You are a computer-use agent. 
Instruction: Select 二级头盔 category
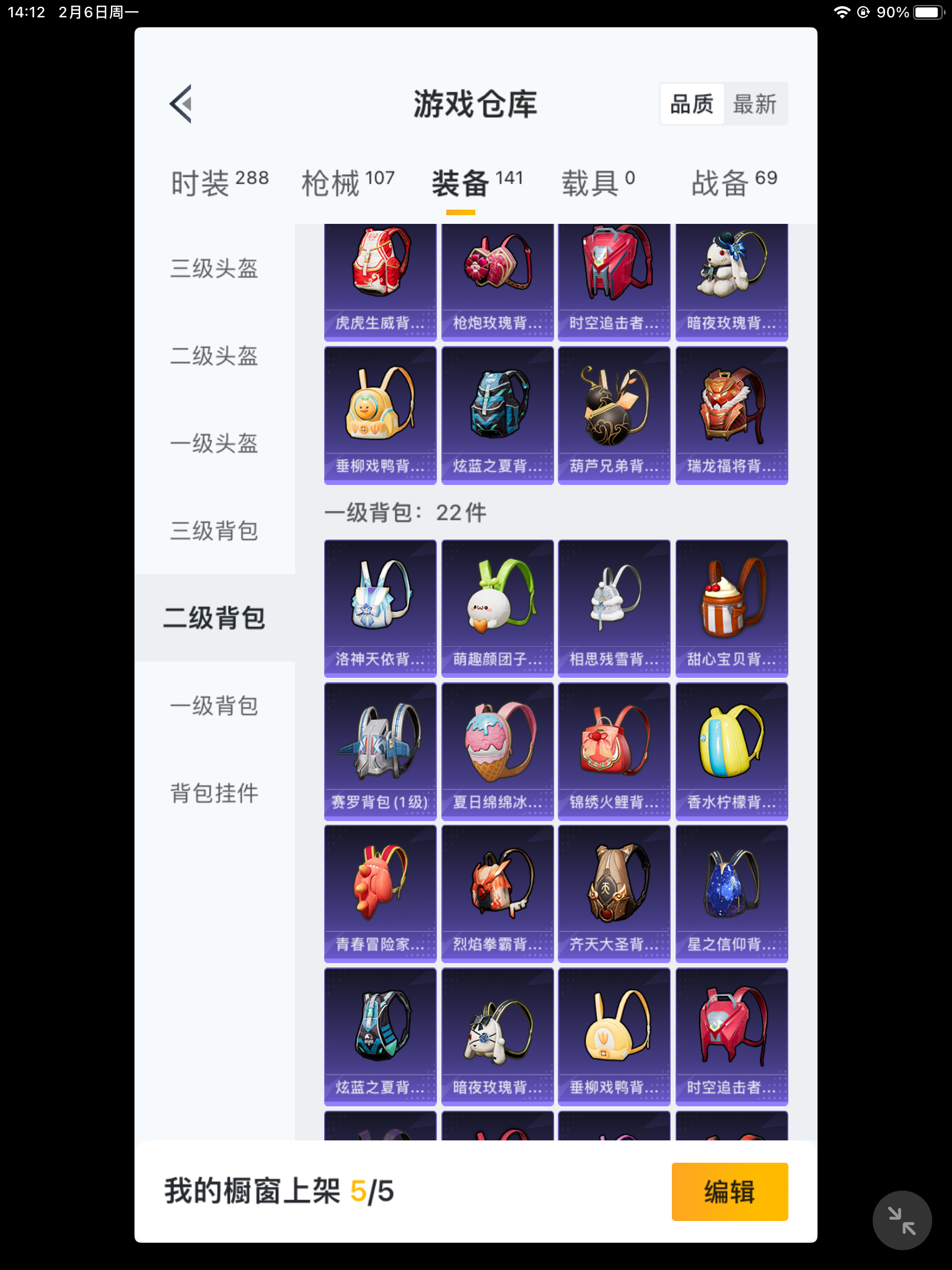(x=214, y=356)
